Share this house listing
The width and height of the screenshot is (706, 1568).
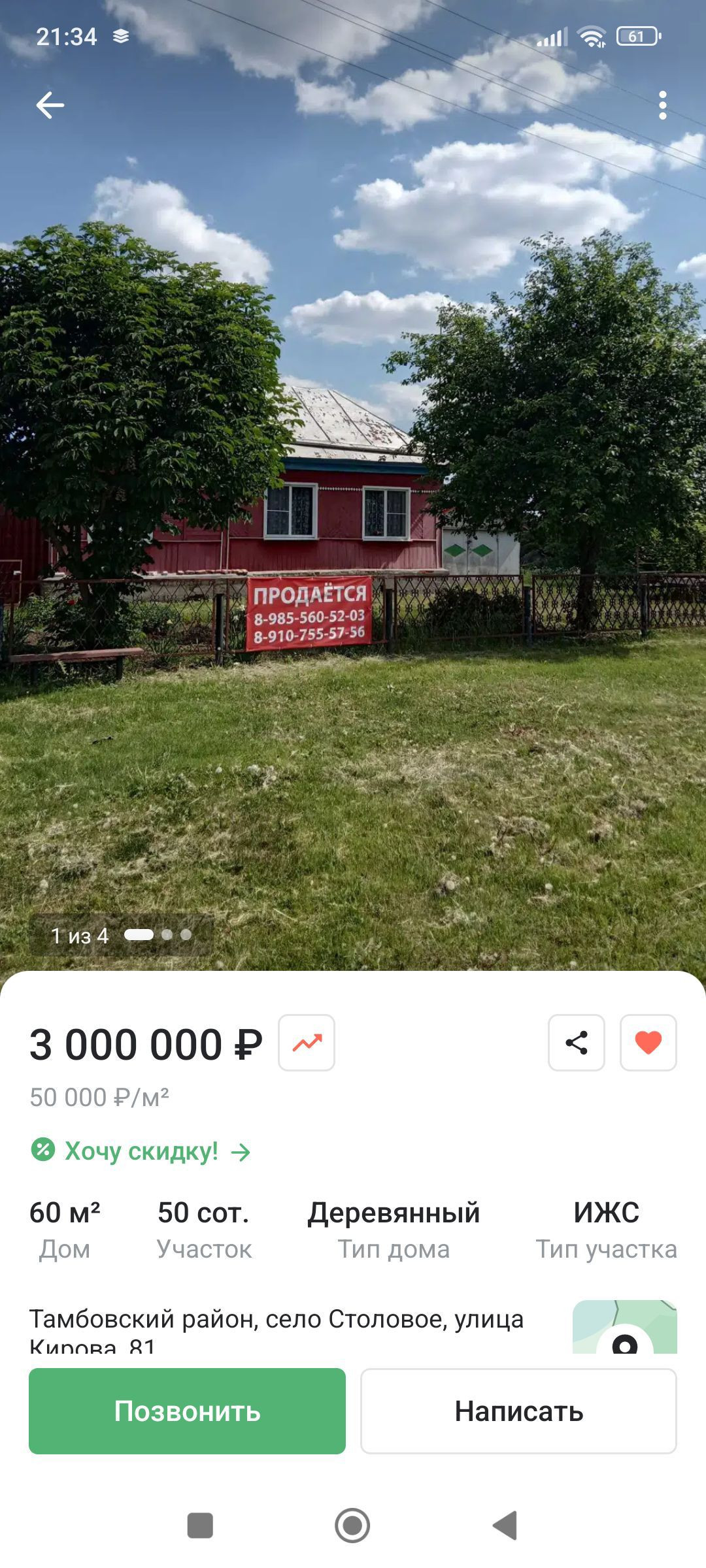point(576,1043)
